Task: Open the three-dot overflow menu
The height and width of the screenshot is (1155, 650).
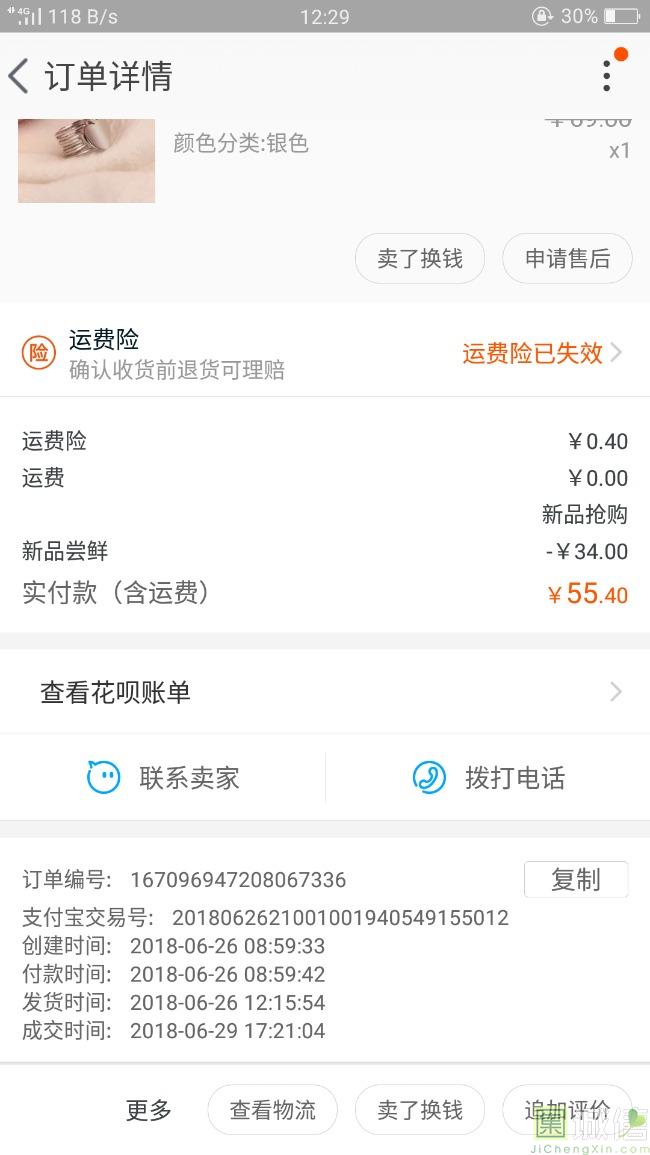Action: 607,75
